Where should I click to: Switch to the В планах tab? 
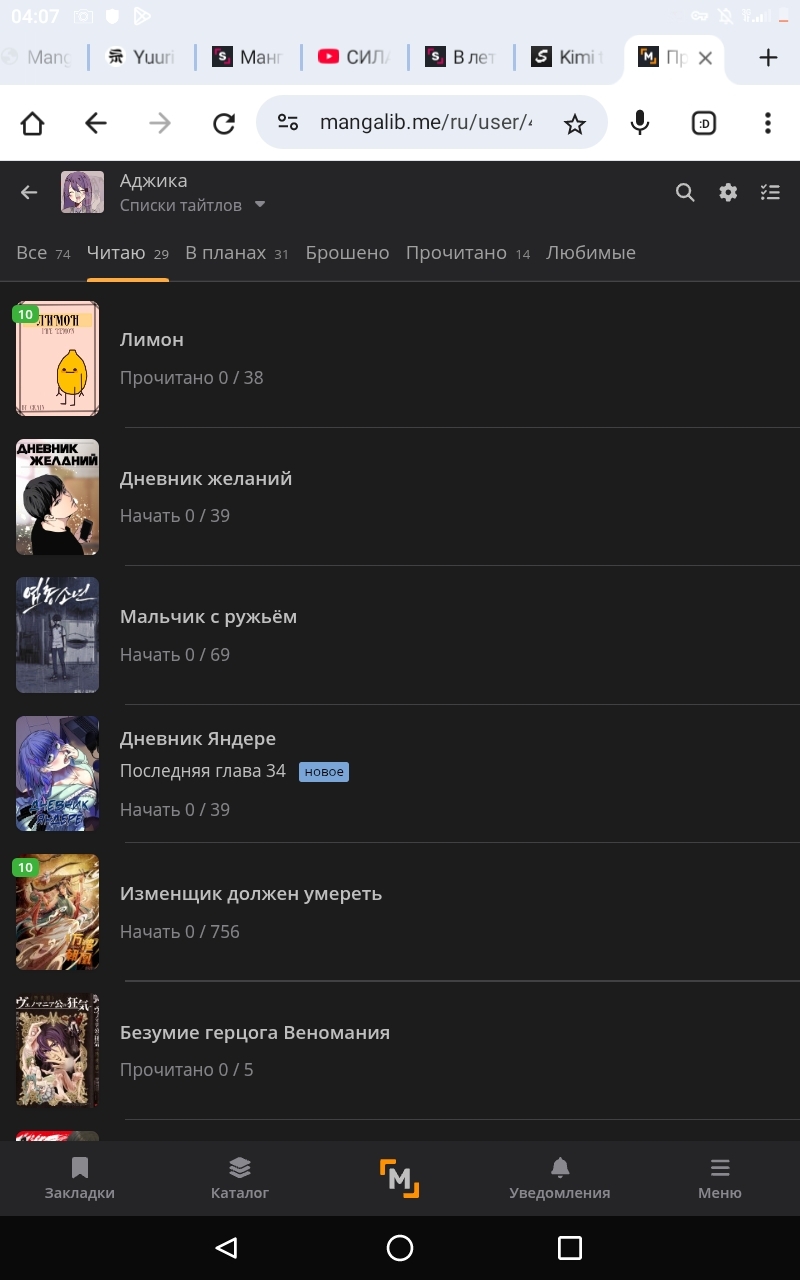pos(236,253)
